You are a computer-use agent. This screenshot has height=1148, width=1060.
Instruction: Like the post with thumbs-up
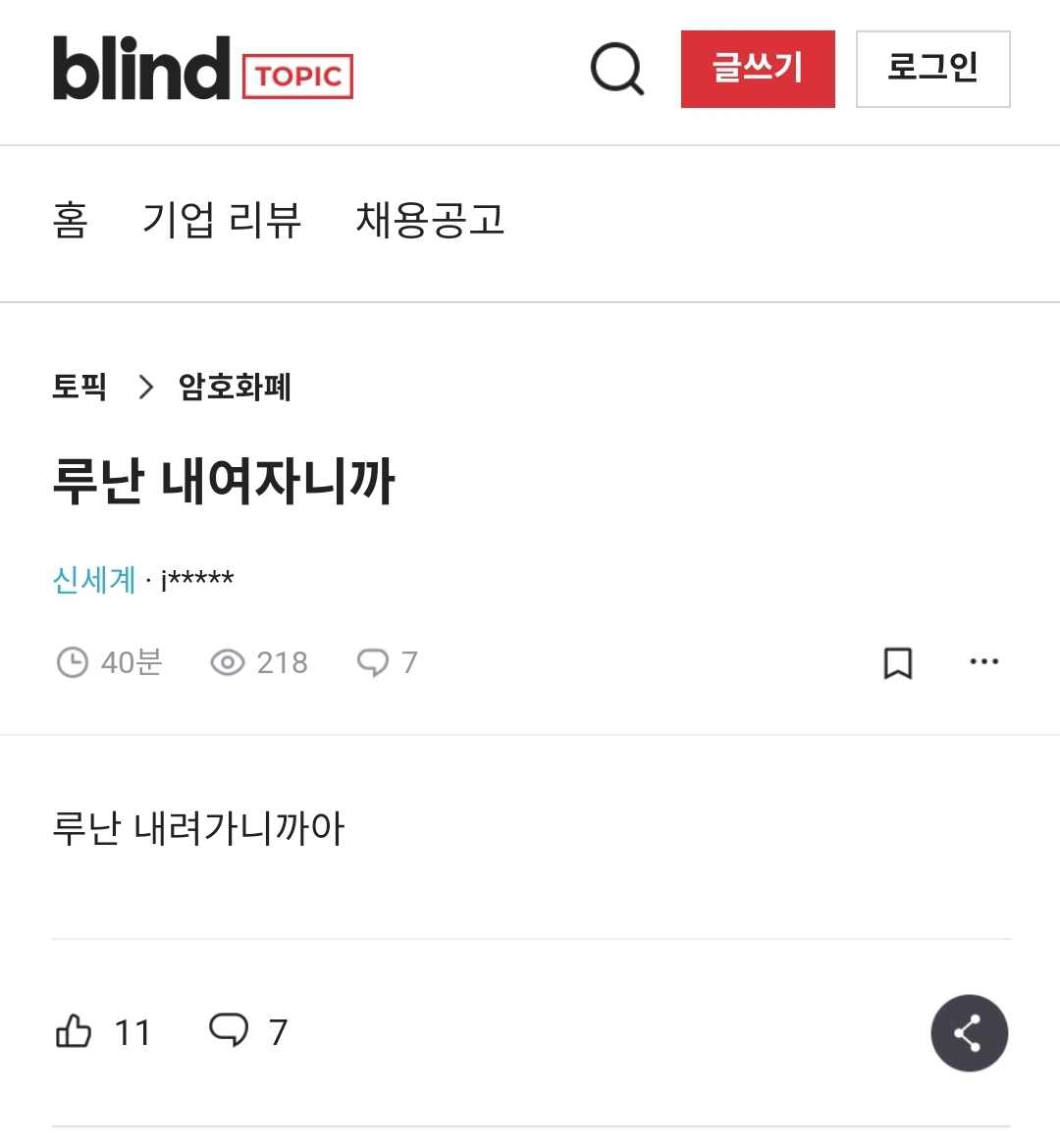75,1032
